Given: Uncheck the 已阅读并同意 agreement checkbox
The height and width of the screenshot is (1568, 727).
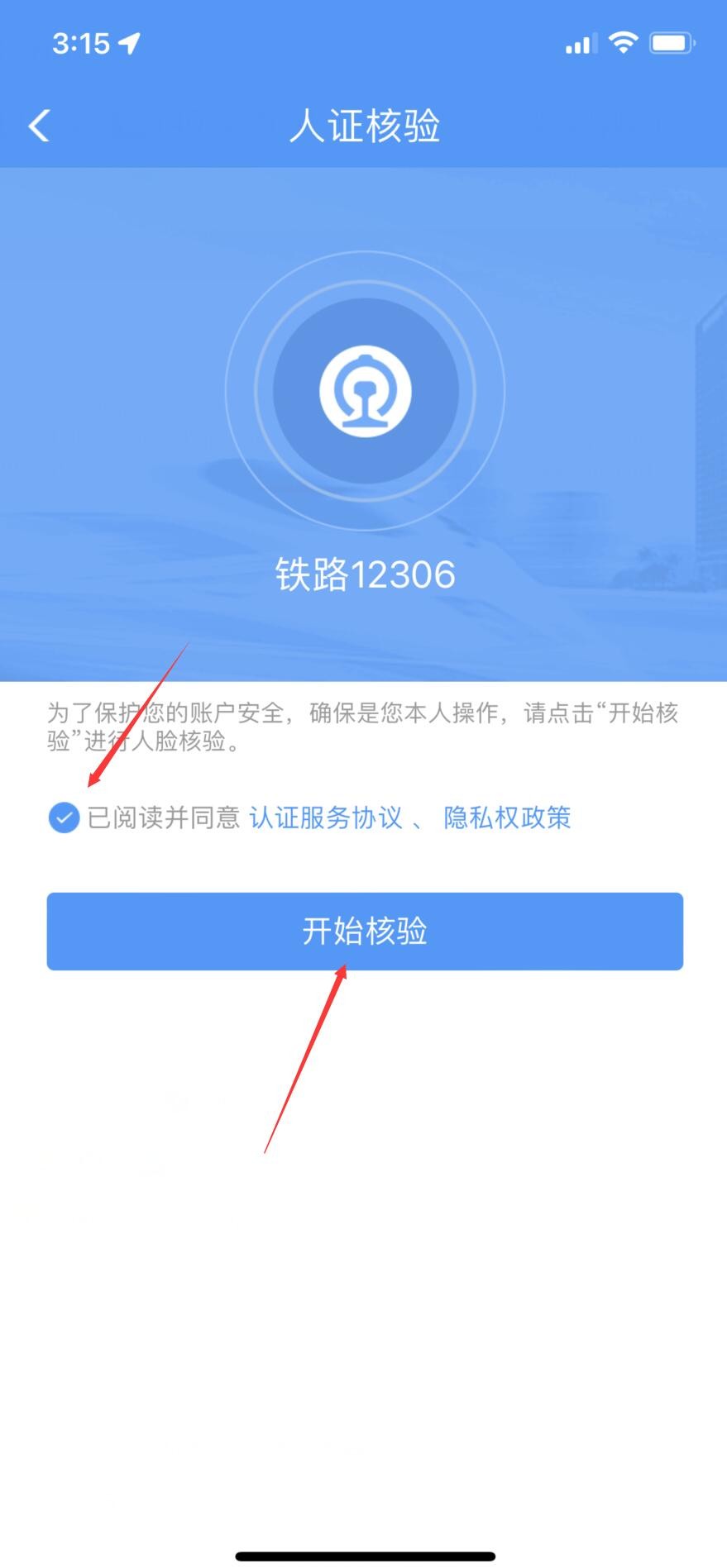Looking at the screenshot, I should [x=64, y=818].
